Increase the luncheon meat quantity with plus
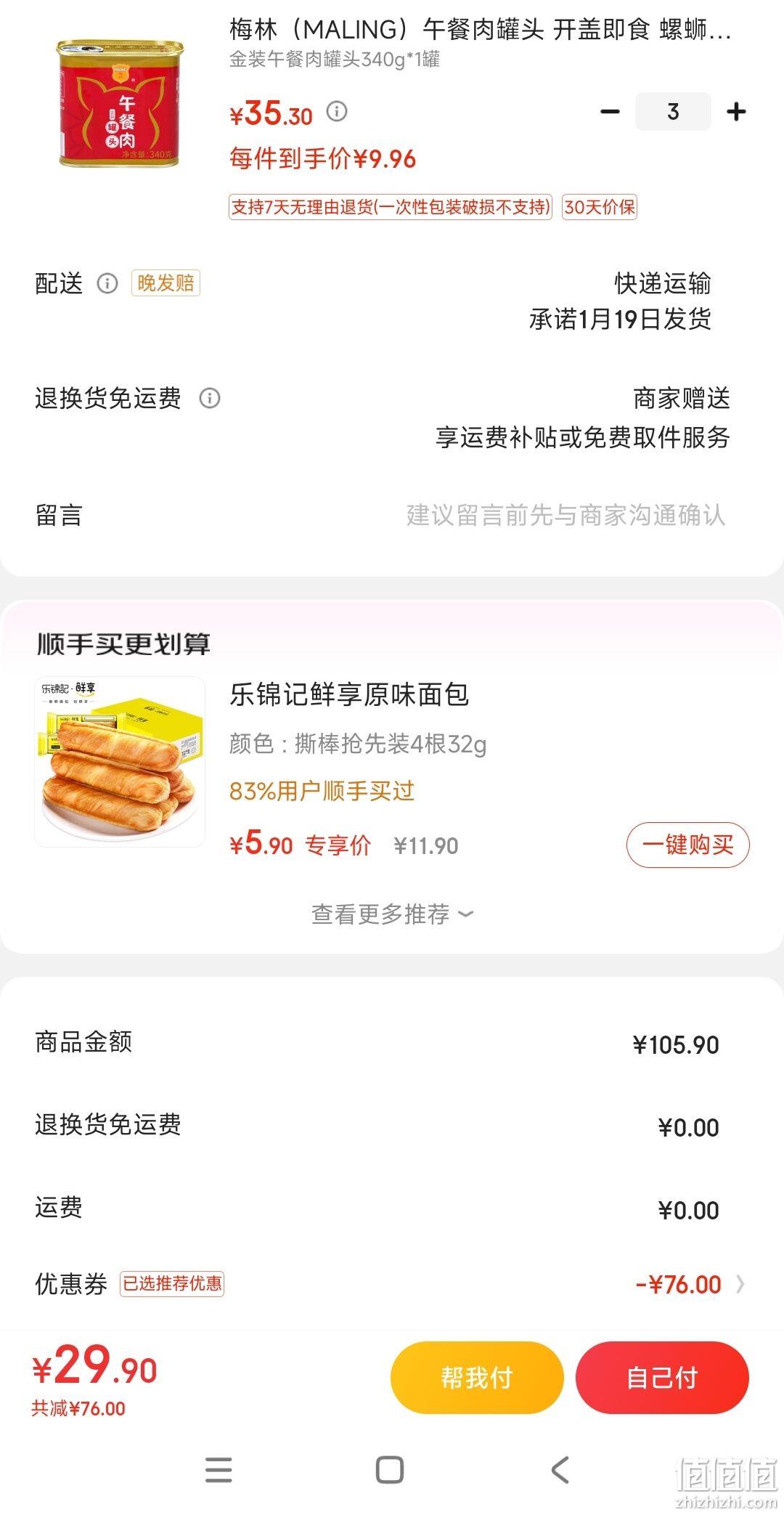The height and width of the screenshot is (1515, 784). pos(736,112)
